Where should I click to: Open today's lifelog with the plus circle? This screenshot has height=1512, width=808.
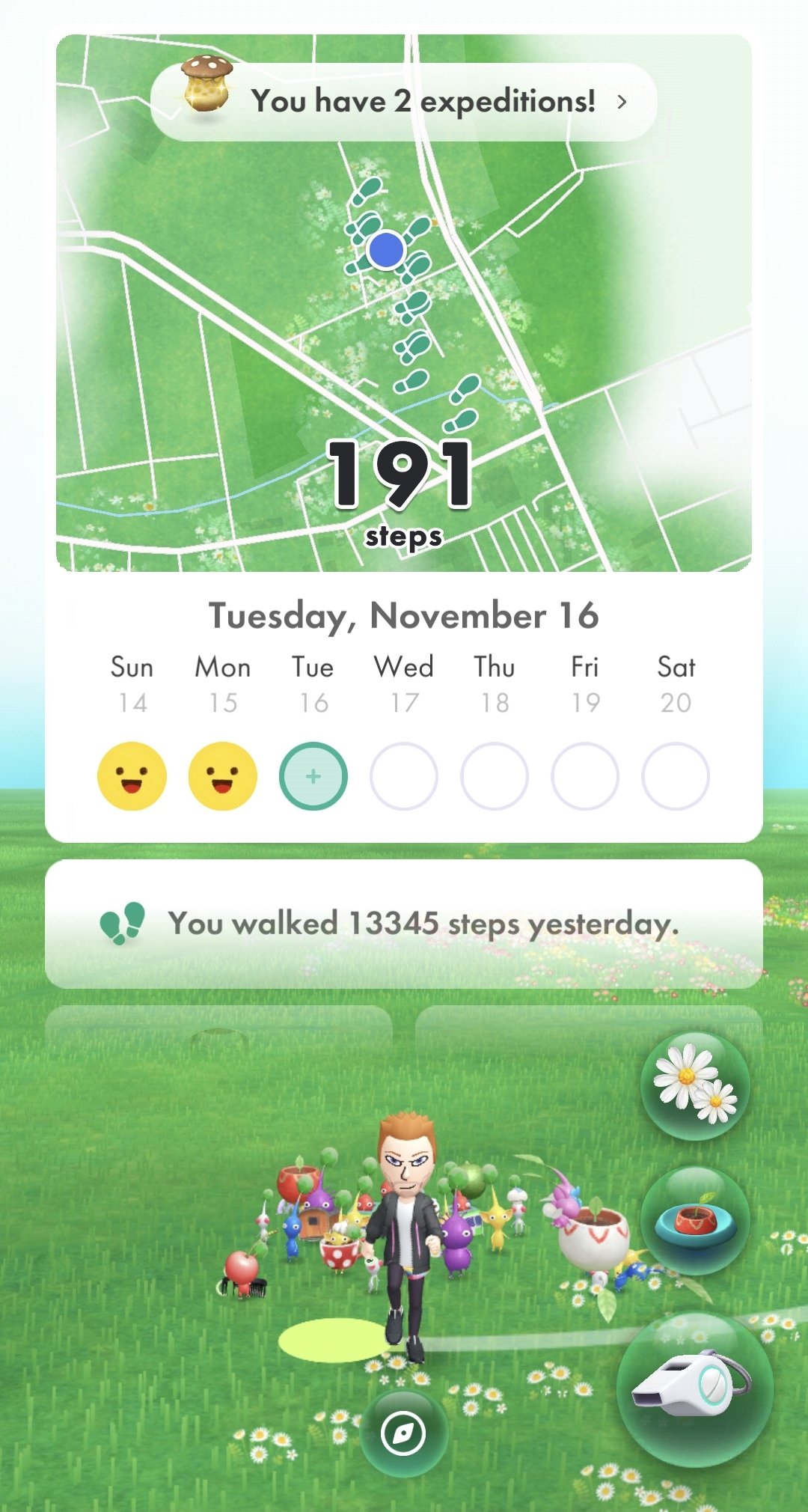tap(313, 776)
